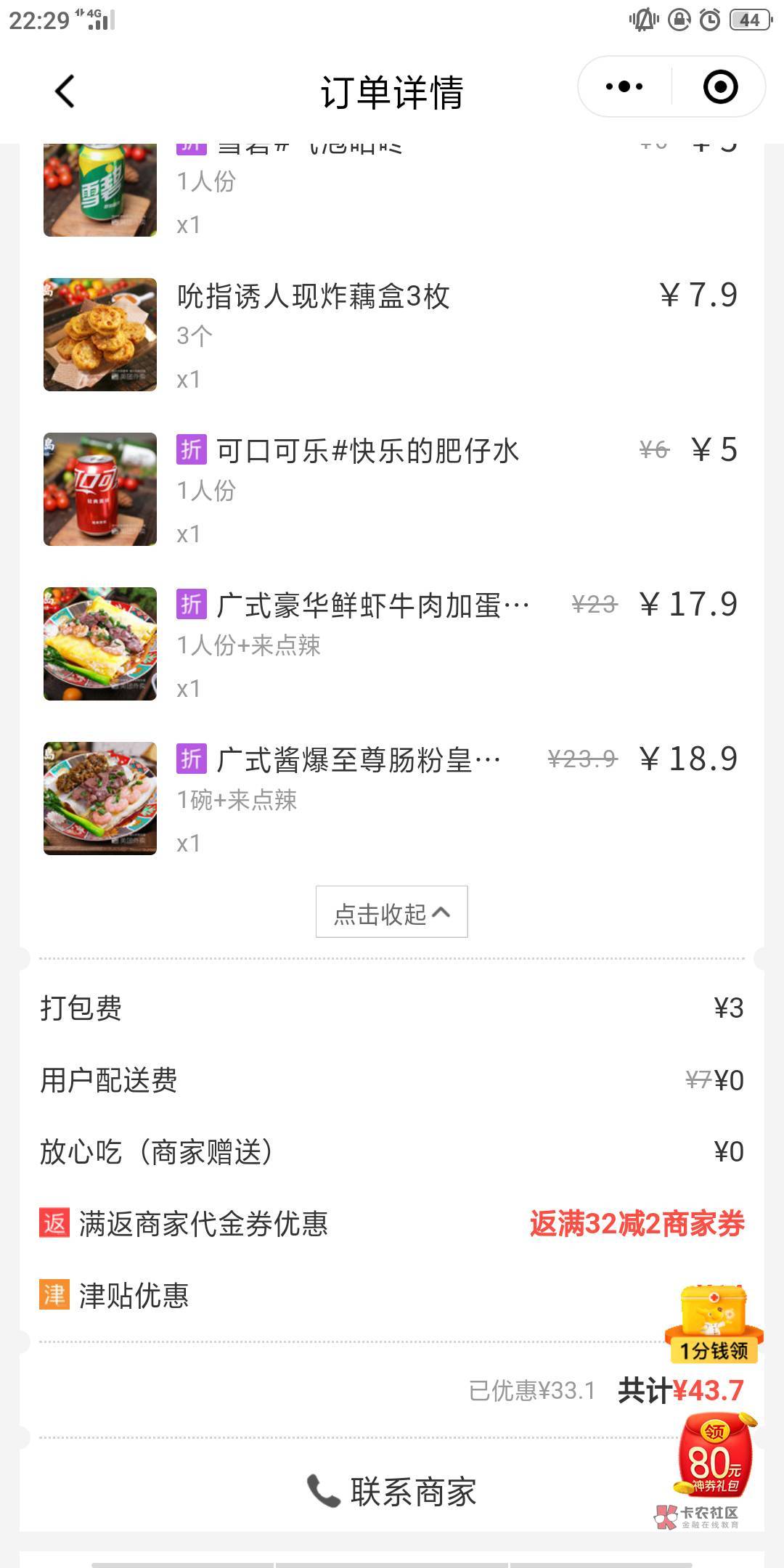This screenshot has width=784, height=1568.
Task: Tap 联系商家 to call the merchant
Action: click(x=392, y=1492)
